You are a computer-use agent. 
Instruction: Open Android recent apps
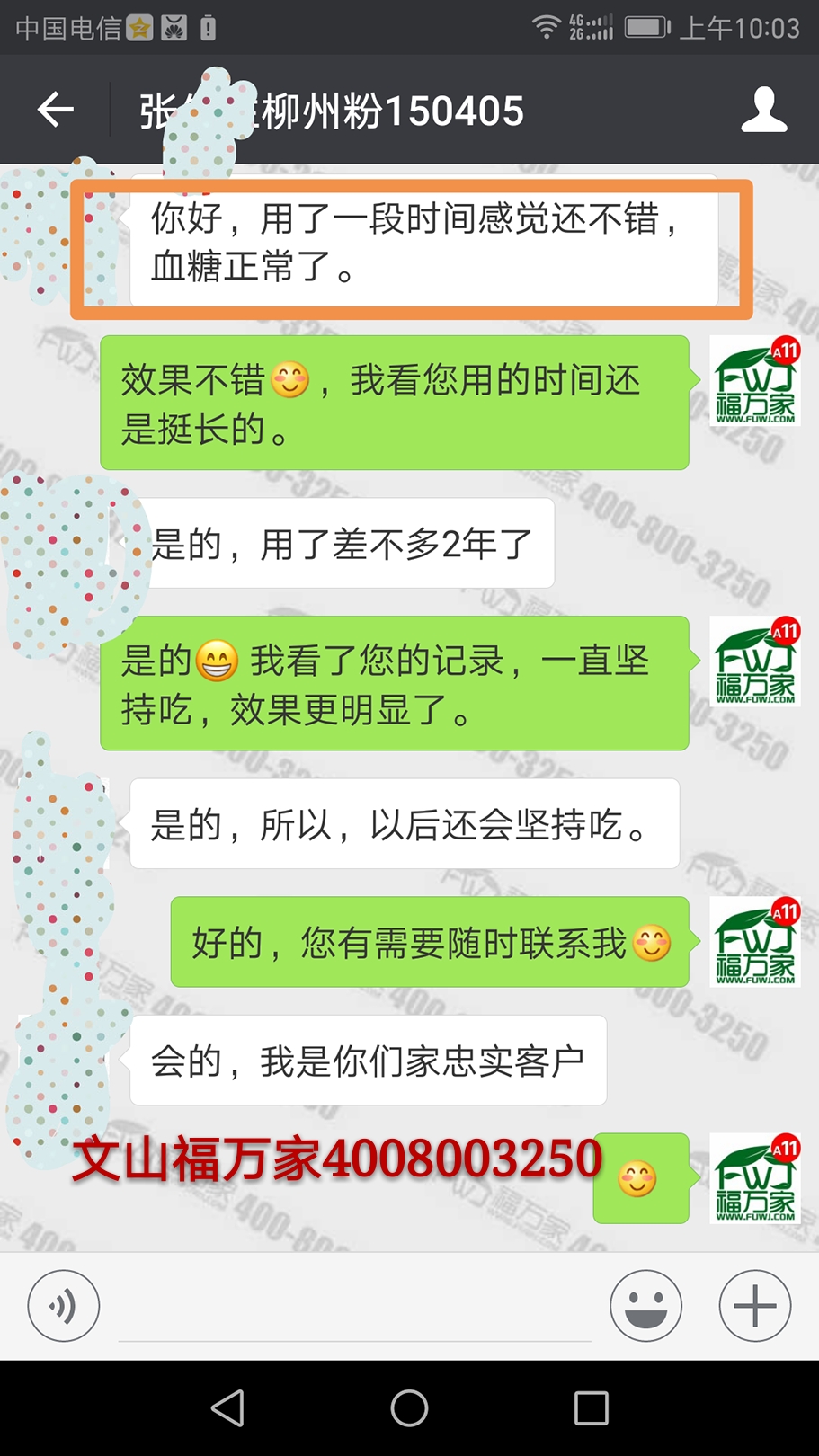pos(591,1407)
